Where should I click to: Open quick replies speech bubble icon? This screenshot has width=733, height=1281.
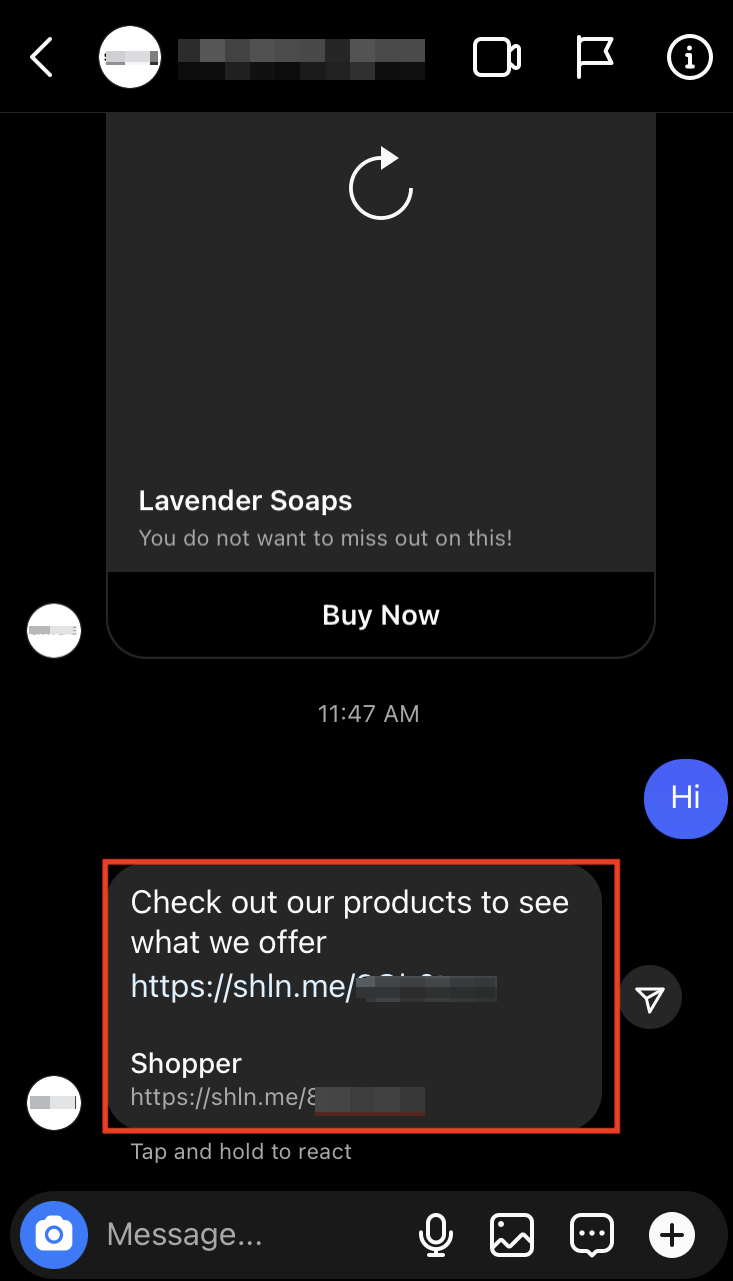591,1236
